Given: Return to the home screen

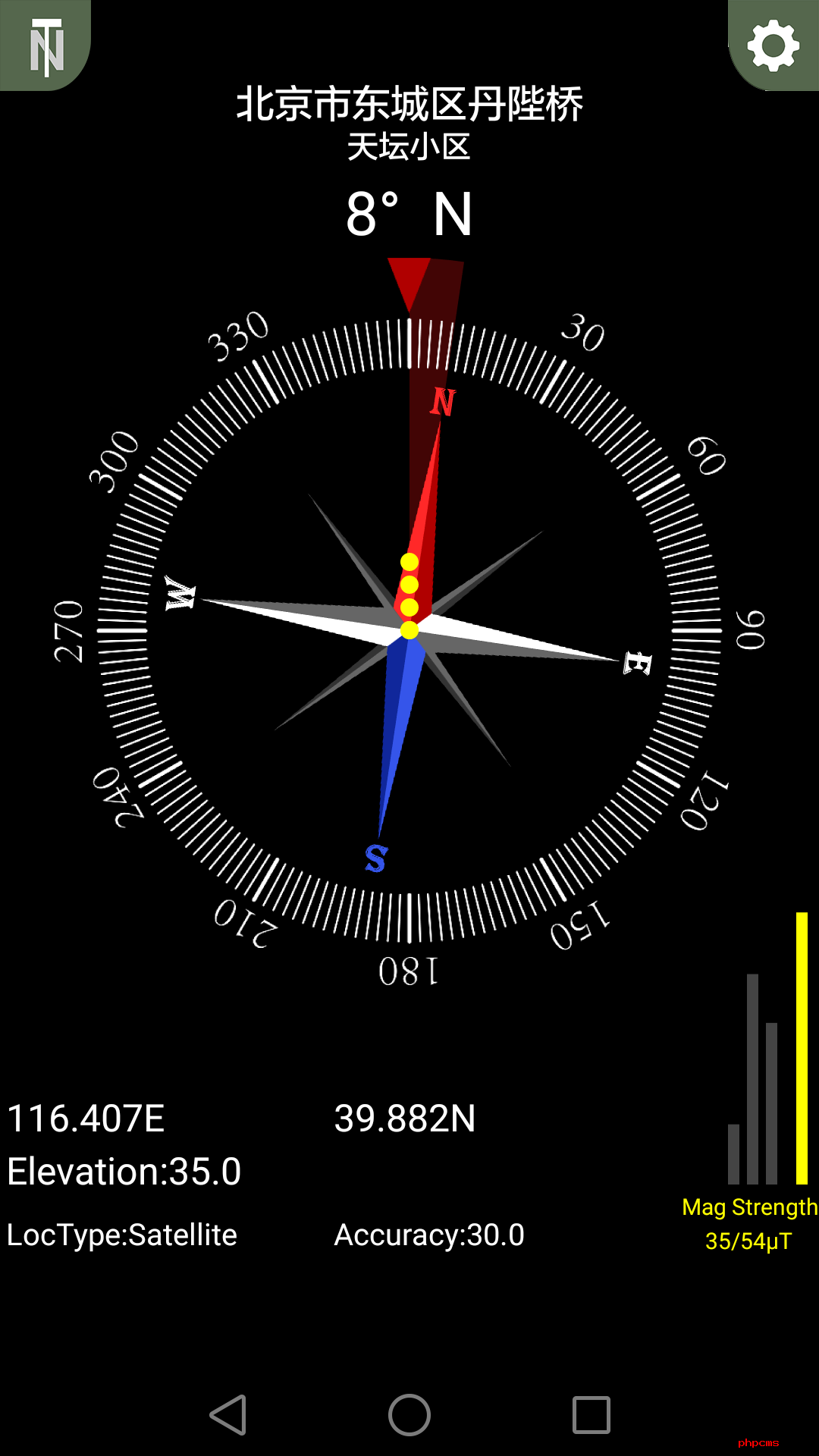Looking at the screenshot, I should tap(409, 1415).
